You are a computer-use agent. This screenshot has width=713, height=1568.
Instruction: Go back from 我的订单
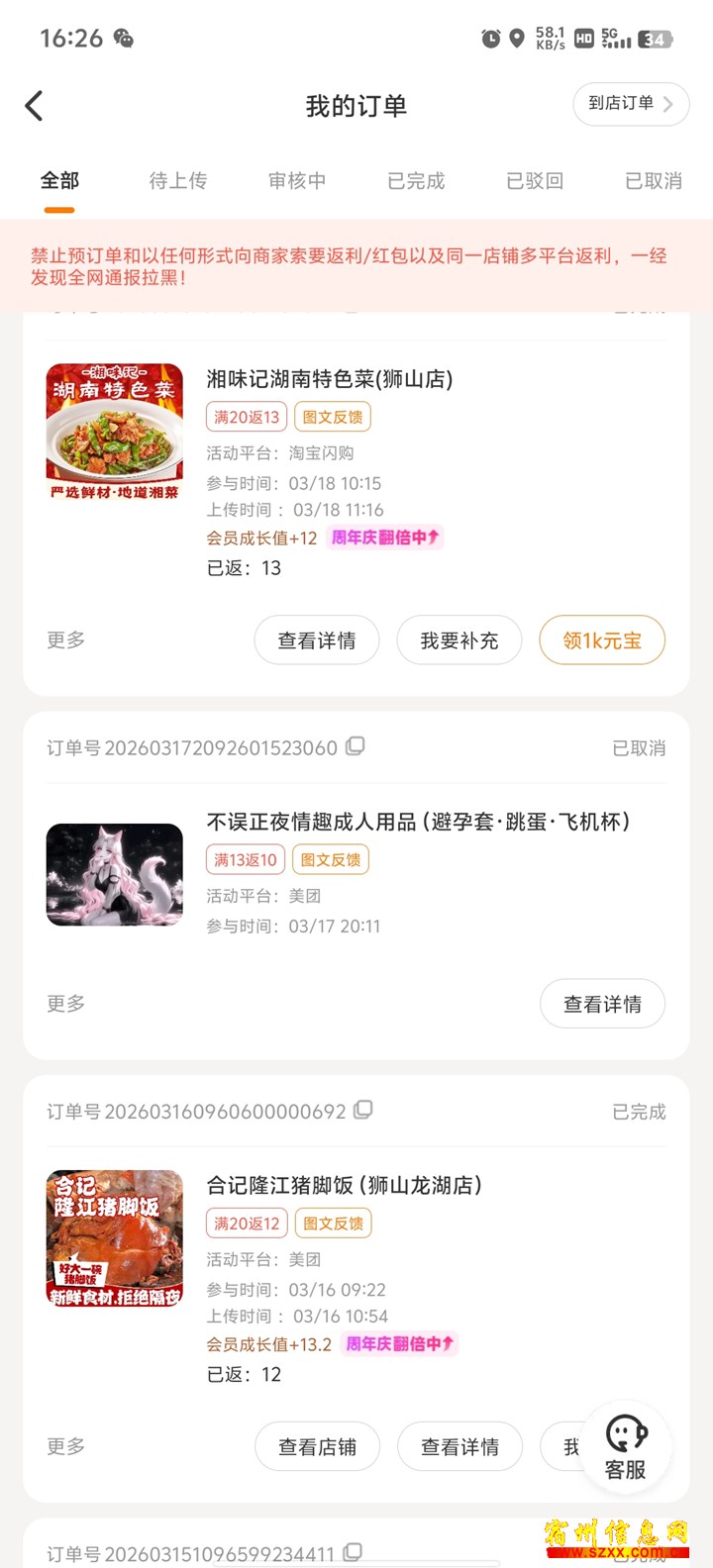[x=35, y=106]
